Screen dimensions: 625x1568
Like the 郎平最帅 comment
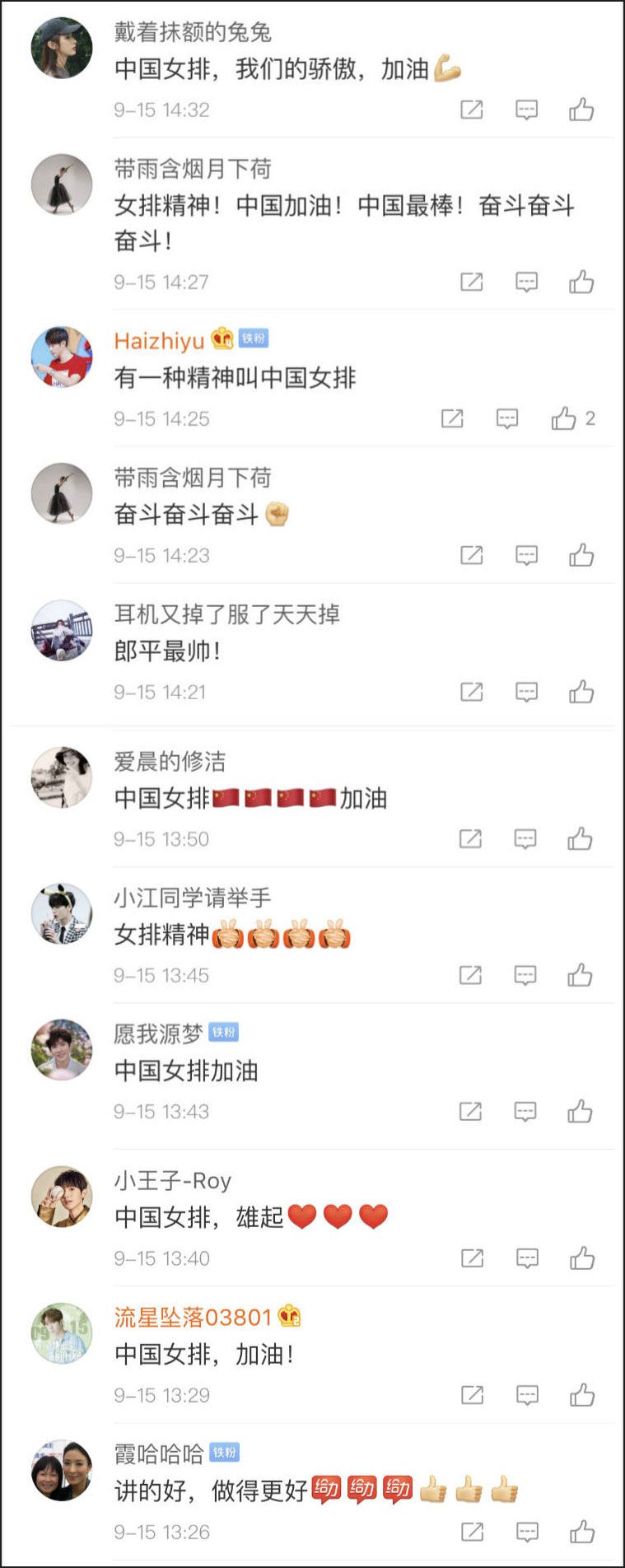(x=581, y=692)
